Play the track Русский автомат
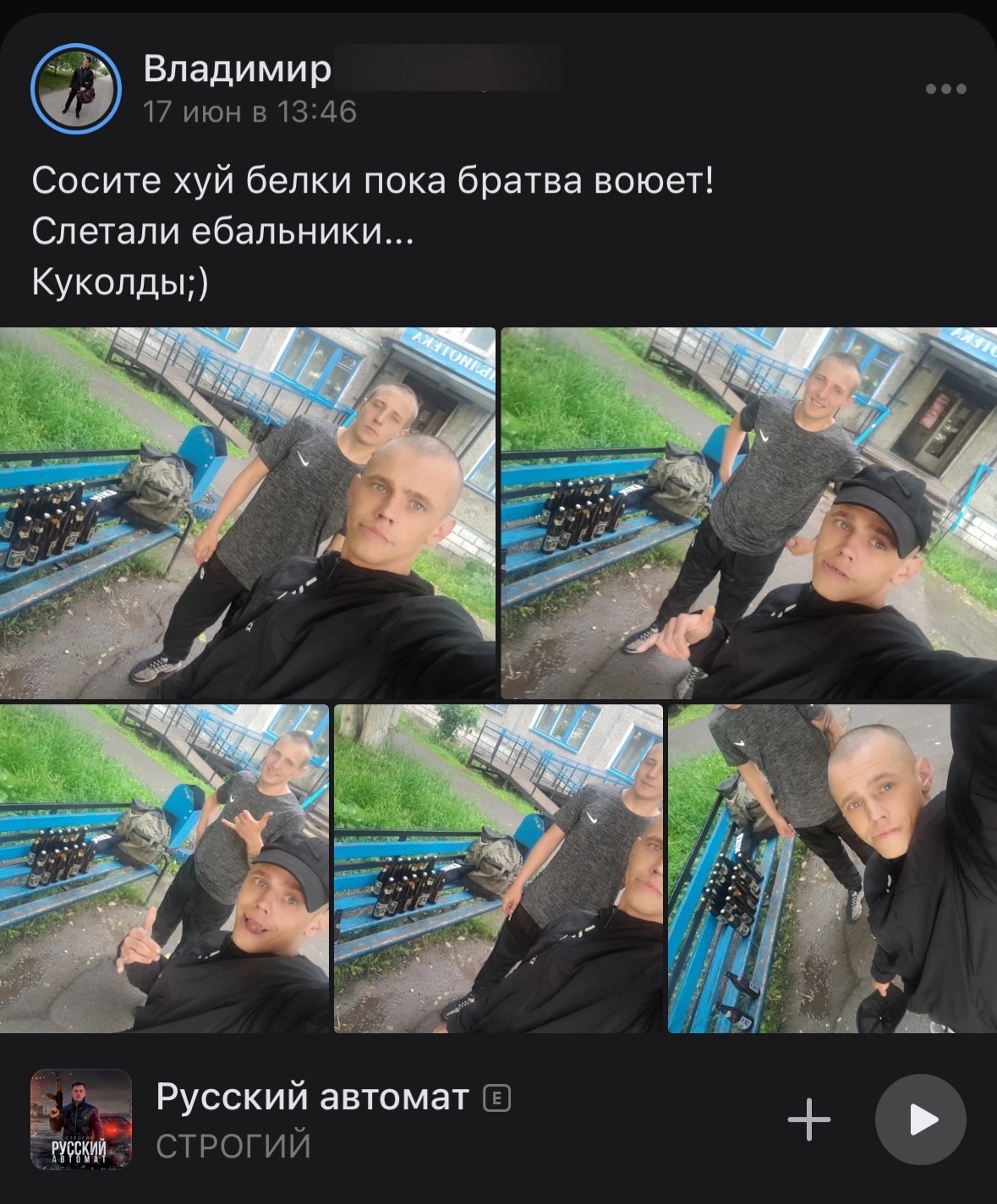Screen dimensions: 997x1204 [920, 1119]
